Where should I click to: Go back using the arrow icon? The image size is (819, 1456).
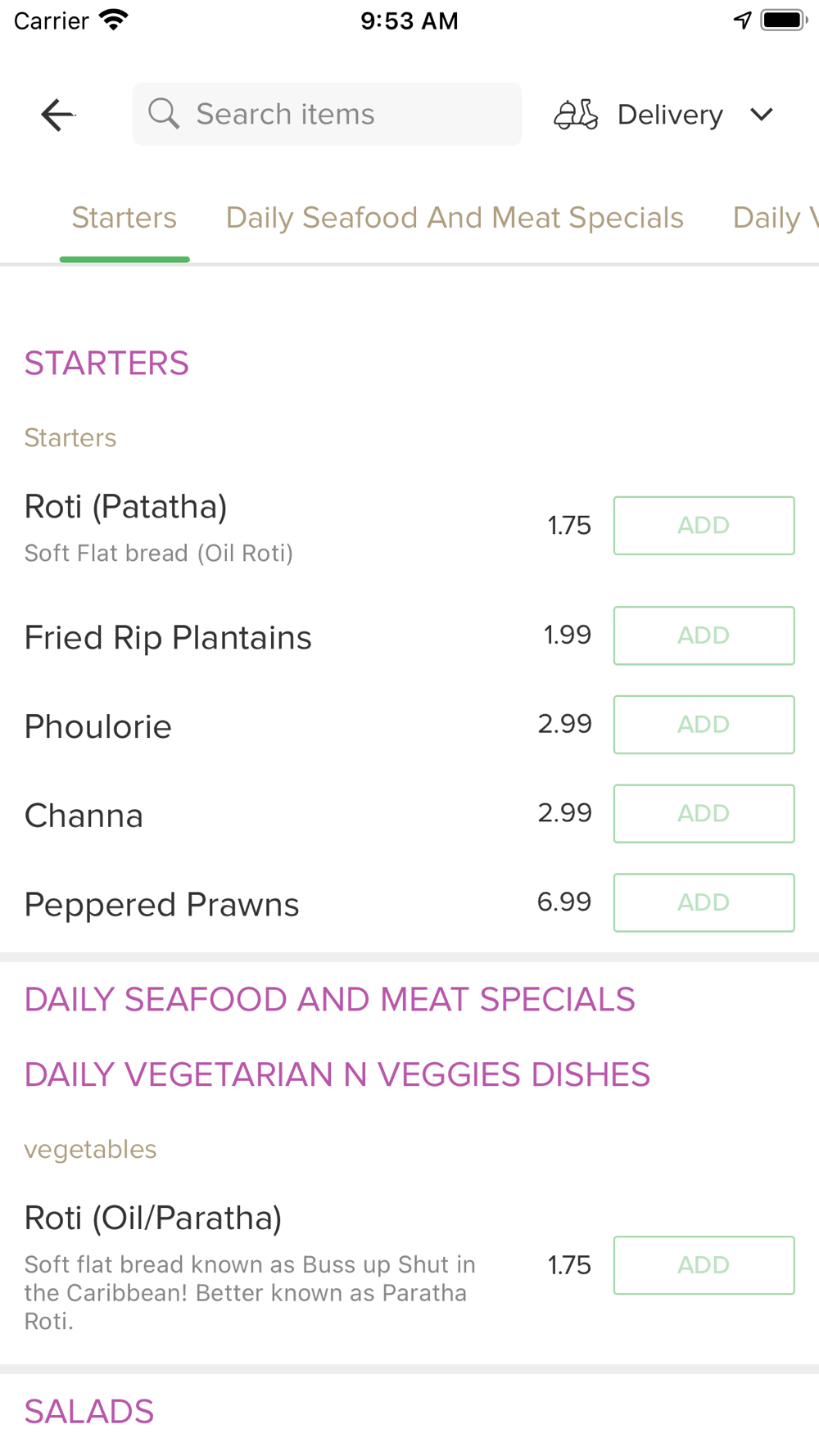(x=57, y=115)
